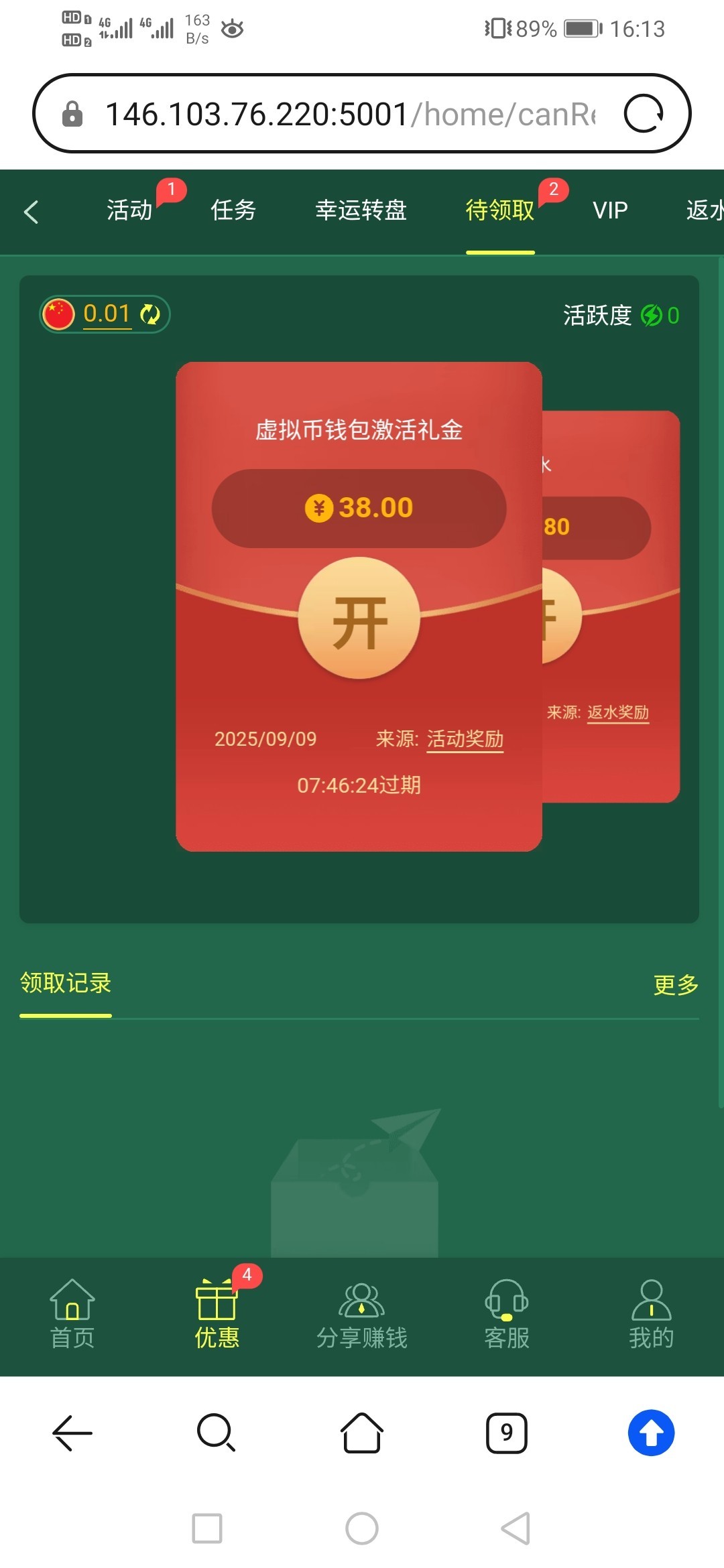The image size is (724, 1568).
Task: Switch to the 幸运转盘 tab
Action: [361, 210]
